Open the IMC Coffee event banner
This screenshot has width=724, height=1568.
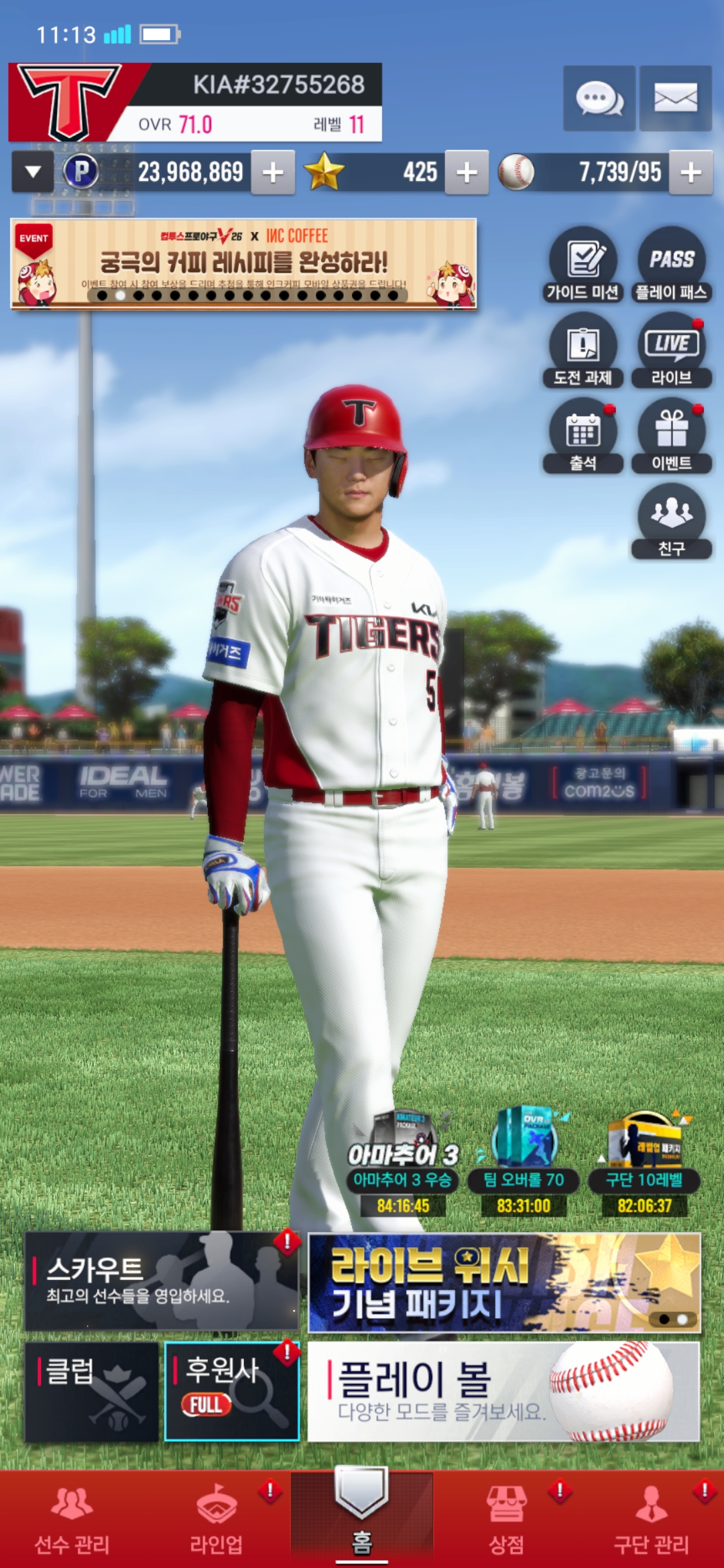pyautogui.click(x=244, y=264)
